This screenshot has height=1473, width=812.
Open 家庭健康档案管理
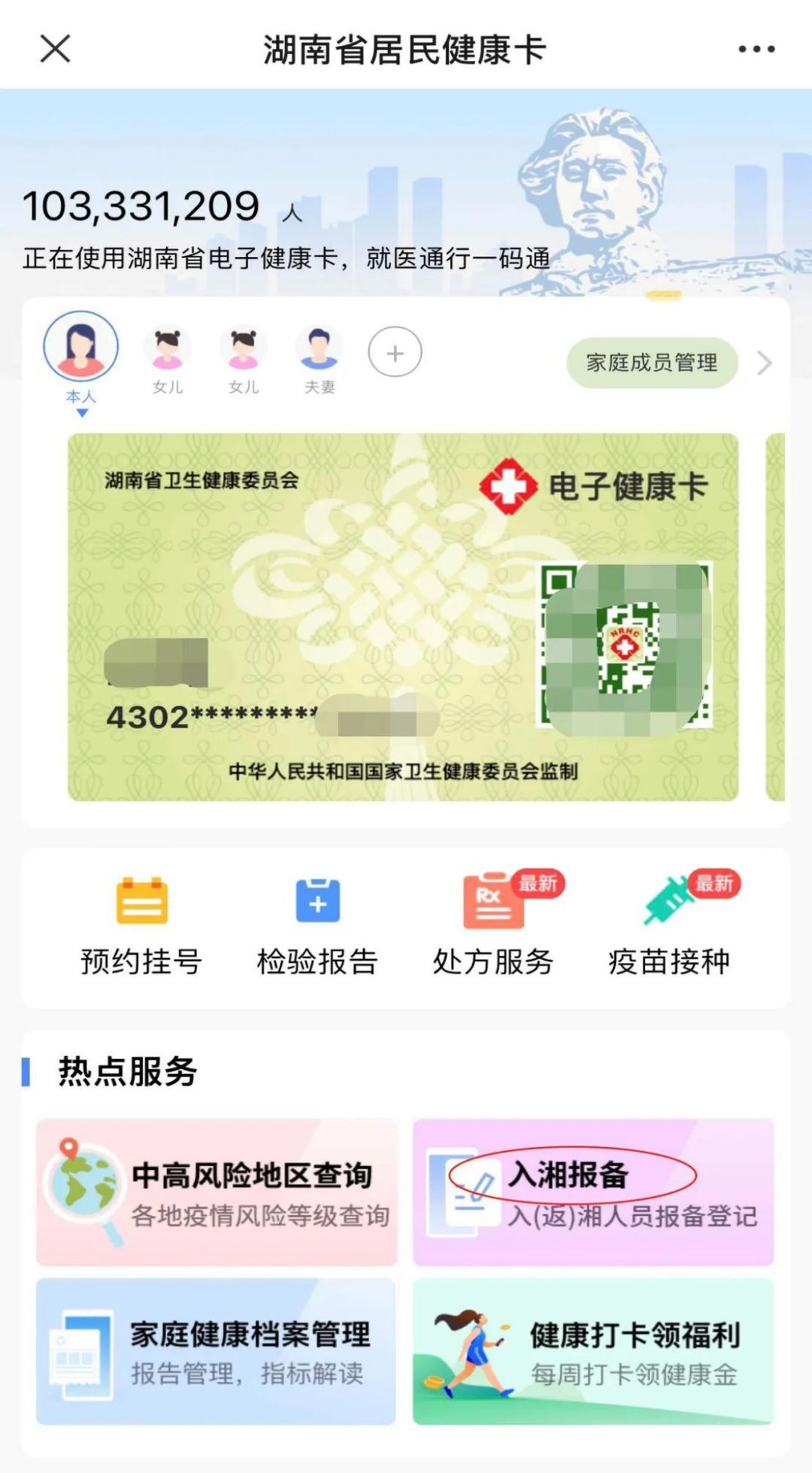pos(217,1351)
